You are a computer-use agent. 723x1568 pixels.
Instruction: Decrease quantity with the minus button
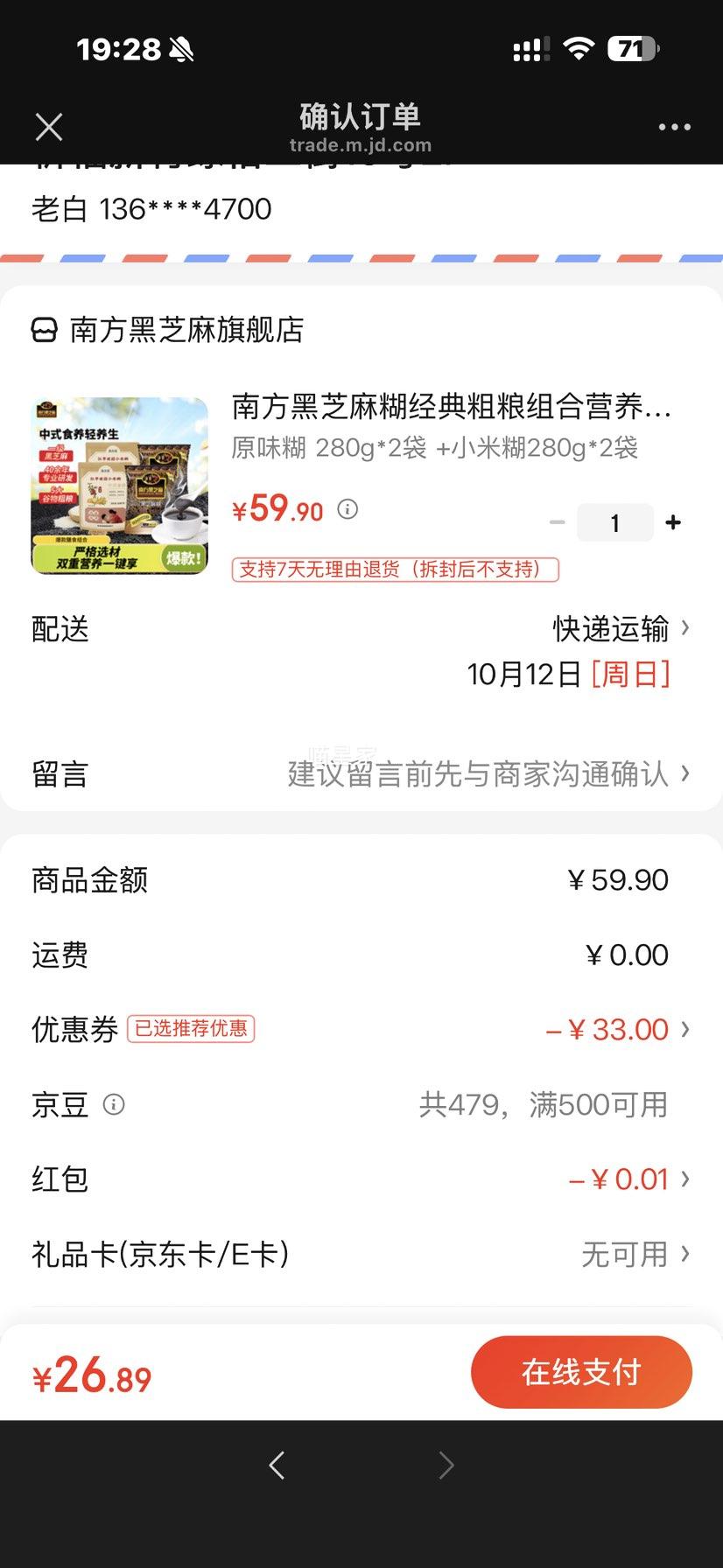tap(558, 522)
